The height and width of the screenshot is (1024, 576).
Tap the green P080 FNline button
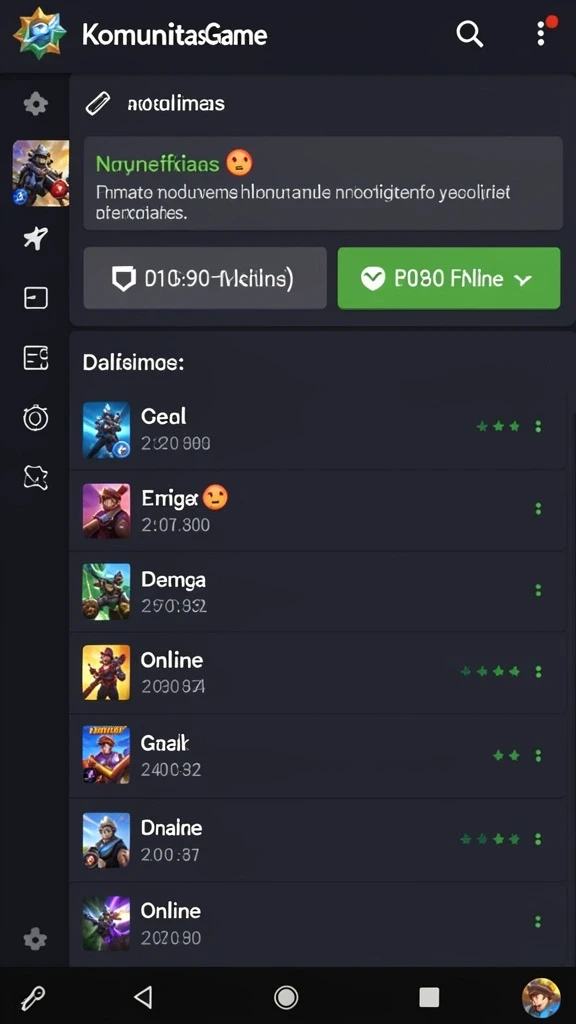coord(449,278)
